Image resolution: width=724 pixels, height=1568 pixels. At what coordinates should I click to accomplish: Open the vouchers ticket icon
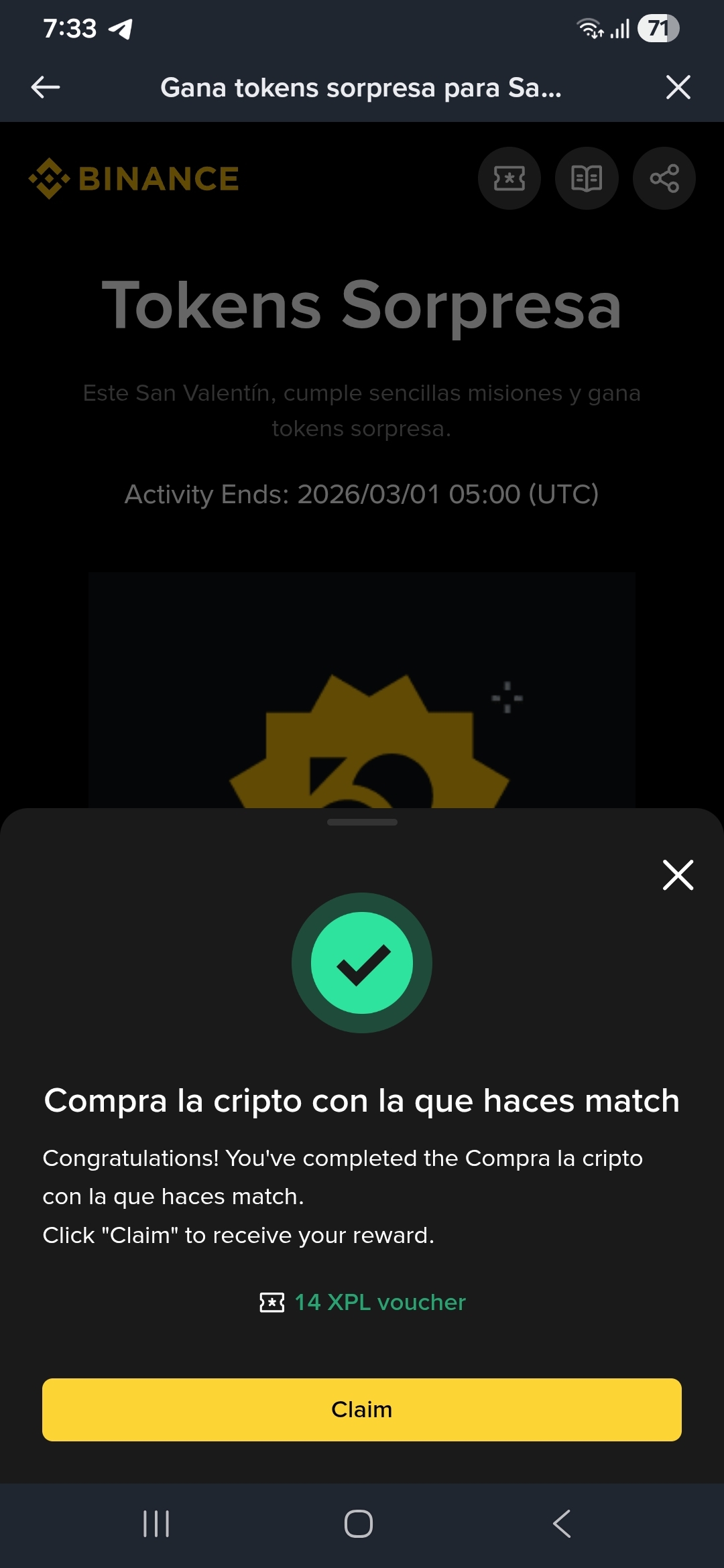point(509,178)
